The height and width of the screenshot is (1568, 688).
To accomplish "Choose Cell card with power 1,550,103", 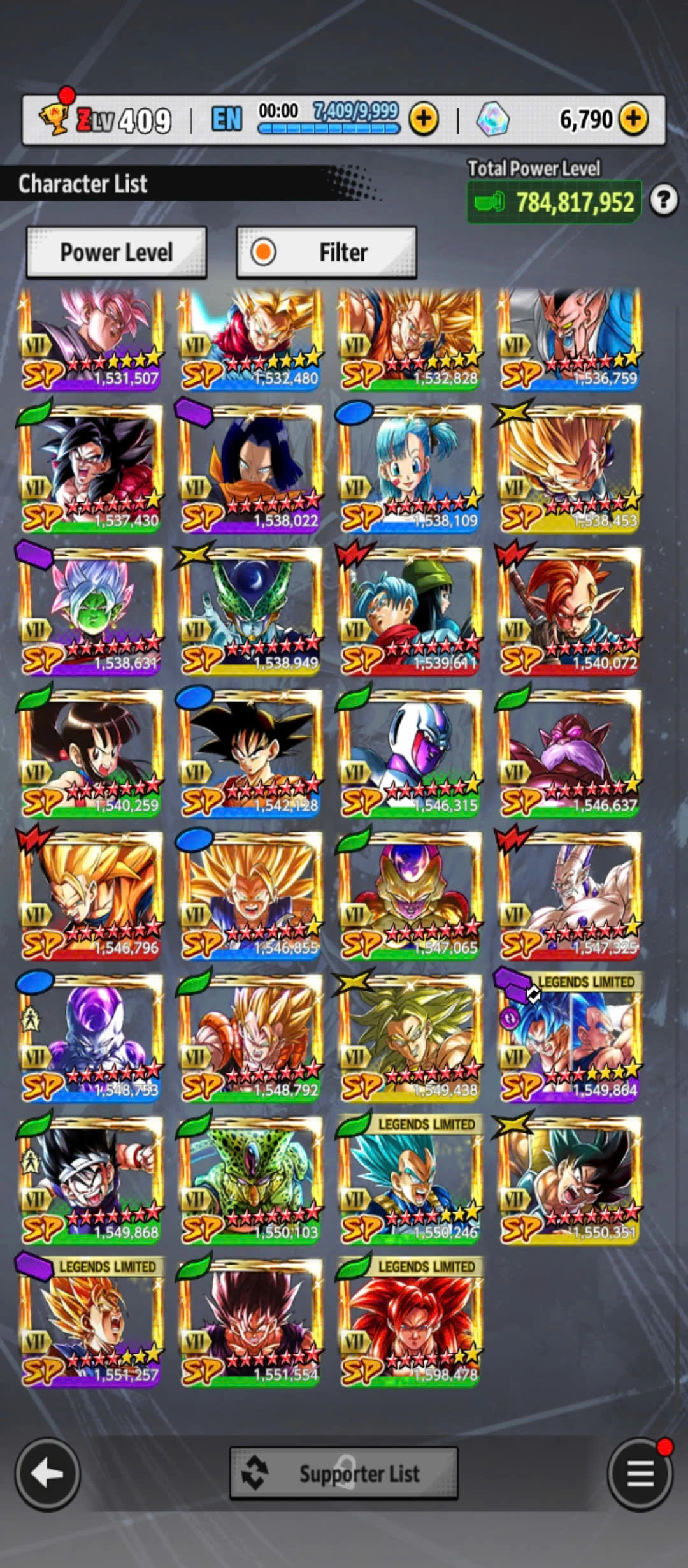I will (x=250, y=1180).
